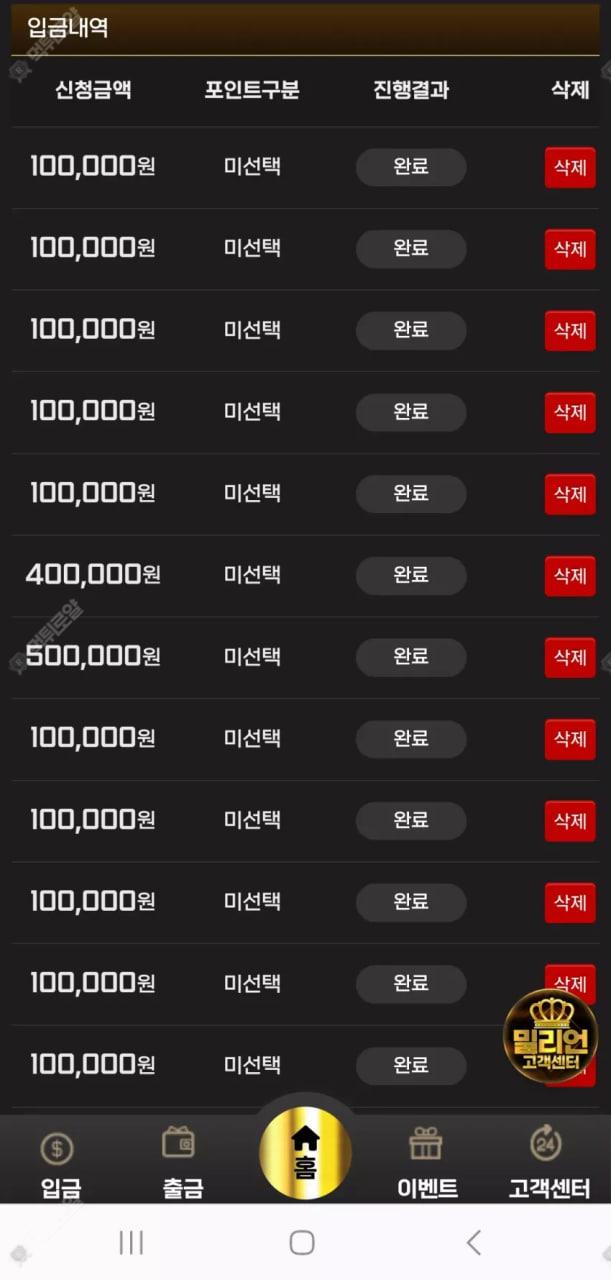Image resolution: width=611 pixels, height=1280 pixels.
Task: Delete the 500,000원 deposit entry
Action: click(569, 658)
